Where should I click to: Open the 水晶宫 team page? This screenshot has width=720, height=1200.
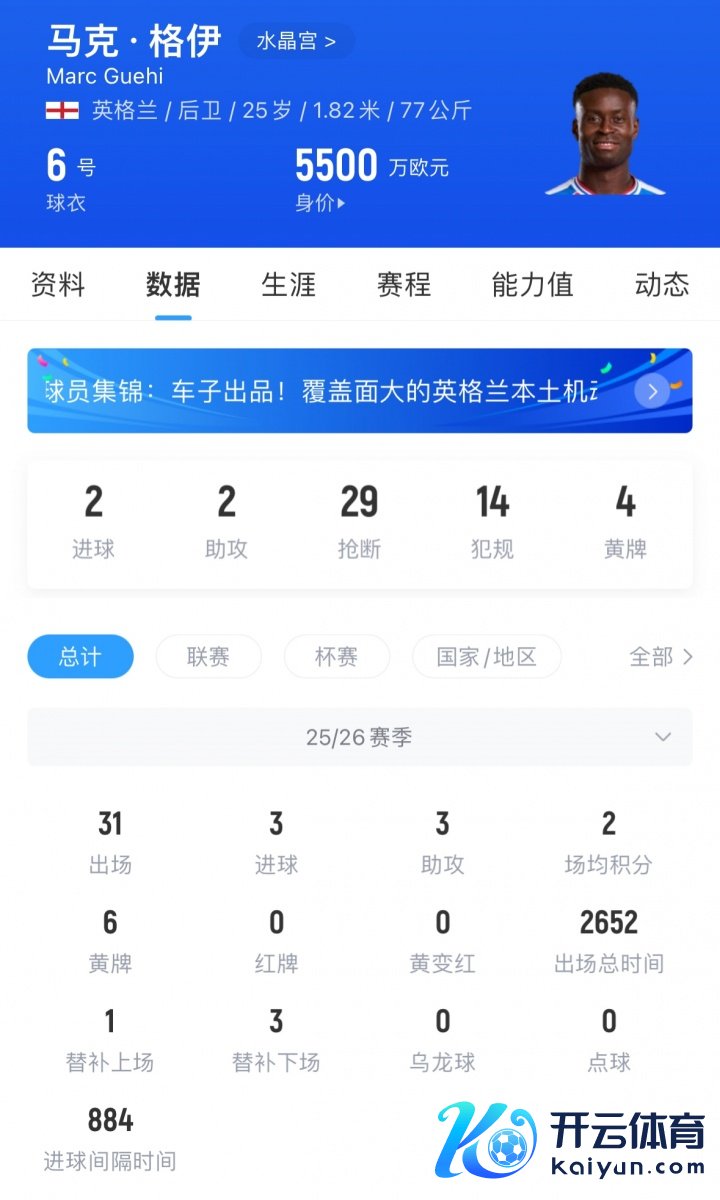[x=296, y=41]
